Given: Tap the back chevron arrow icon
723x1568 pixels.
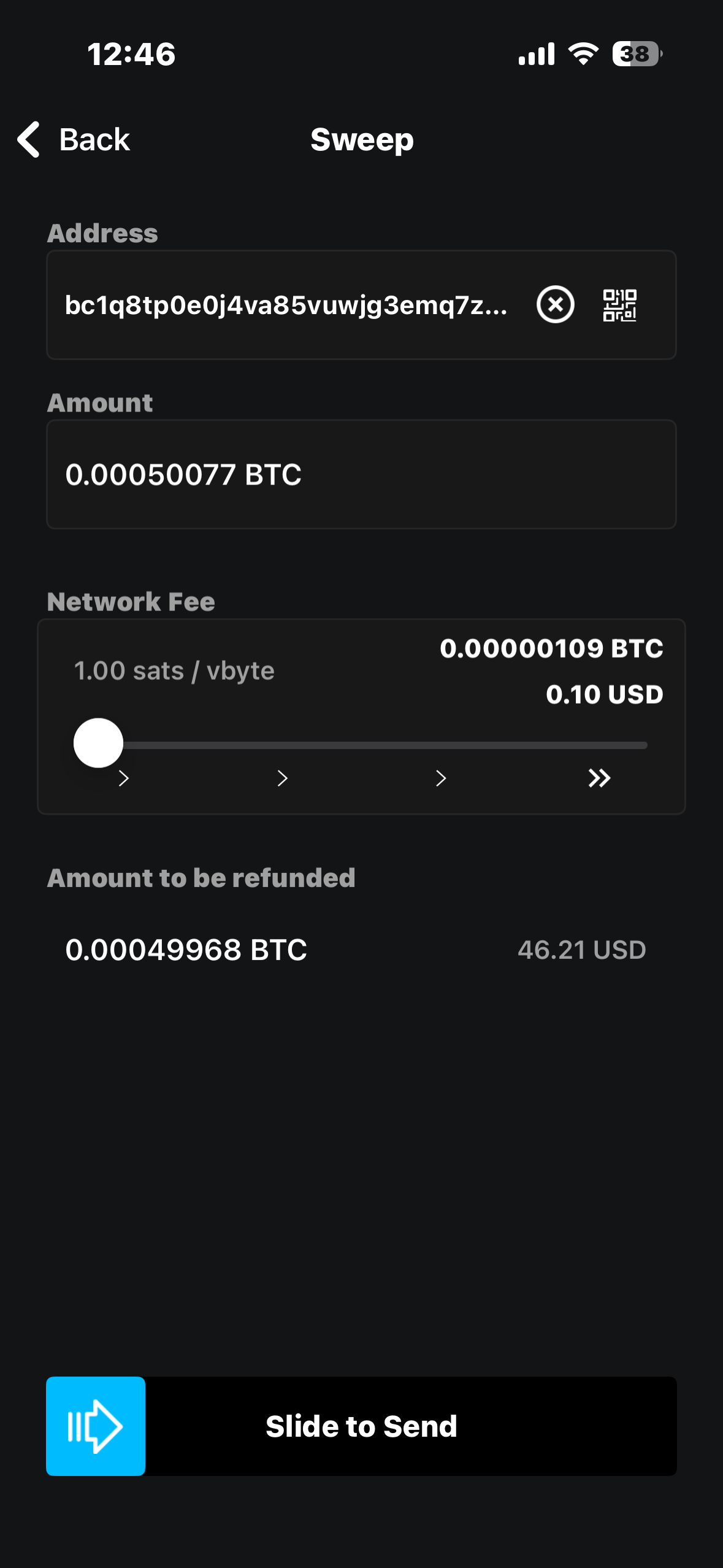Looking at the screenshot, I should (28, 139).
